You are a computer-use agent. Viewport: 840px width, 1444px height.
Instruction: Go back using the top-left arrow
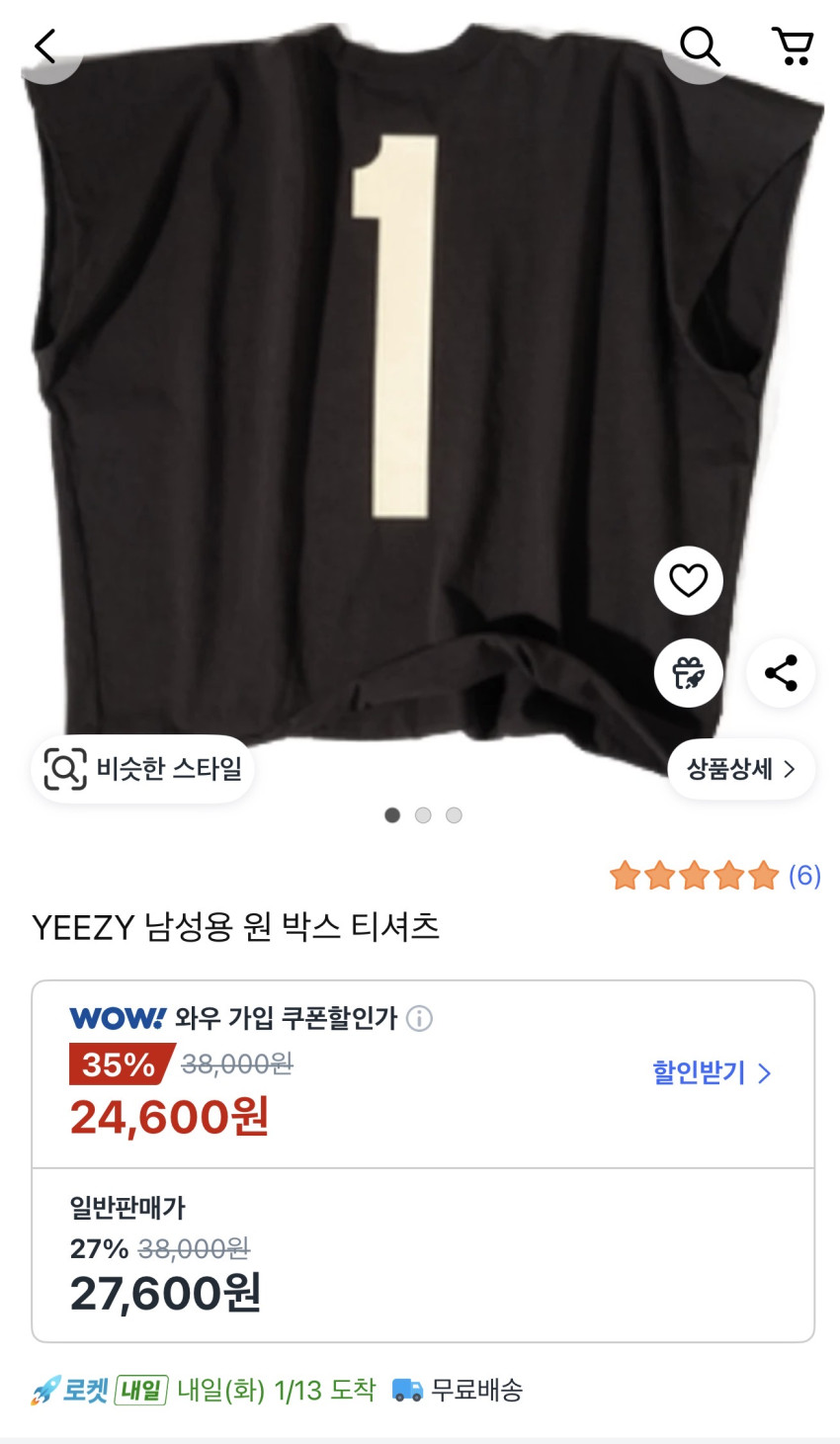(45, 46)
